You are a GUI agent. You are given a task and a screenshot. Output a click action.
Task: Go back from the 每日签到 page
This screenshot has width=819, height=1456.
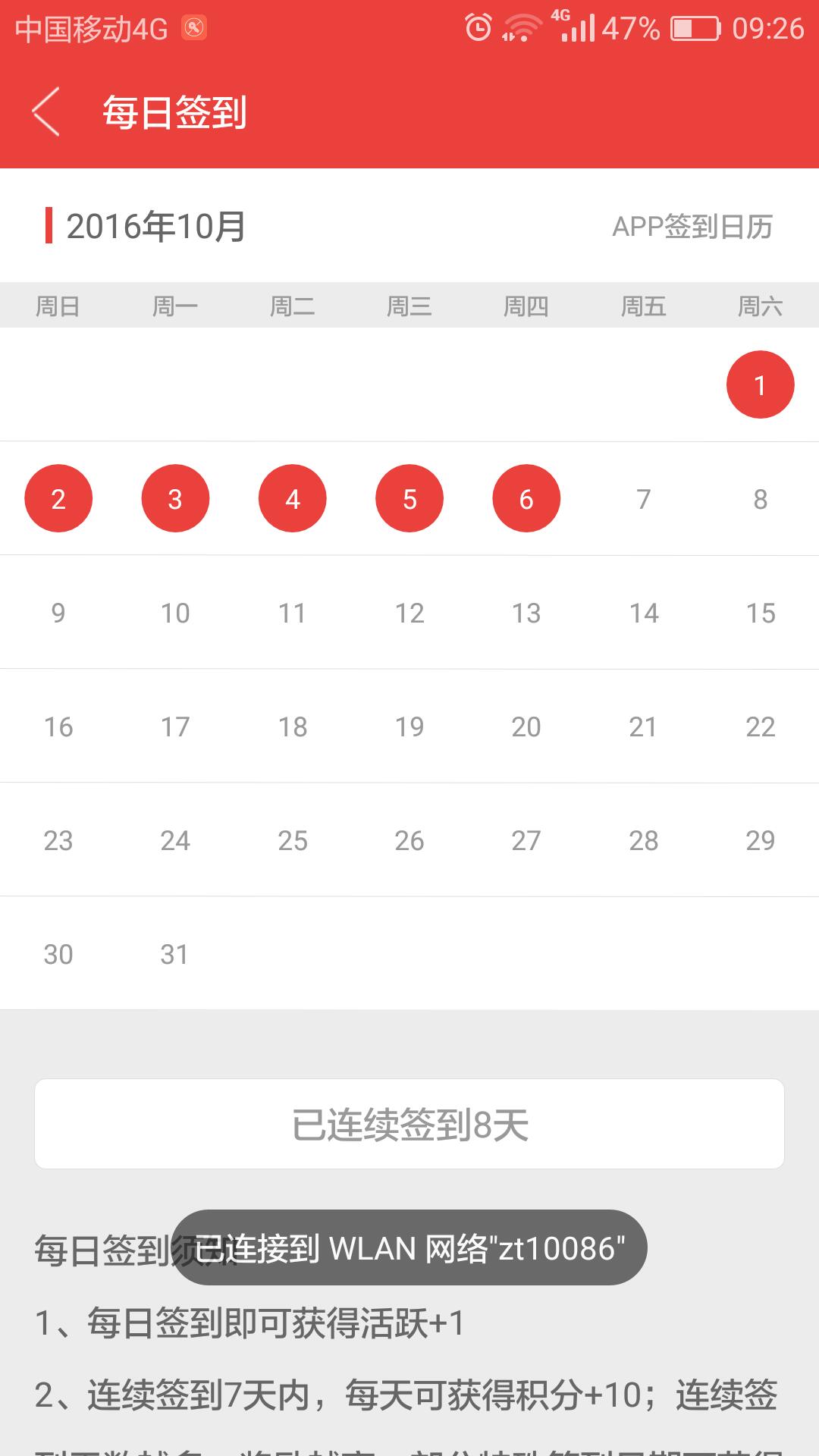click(45, 112)
